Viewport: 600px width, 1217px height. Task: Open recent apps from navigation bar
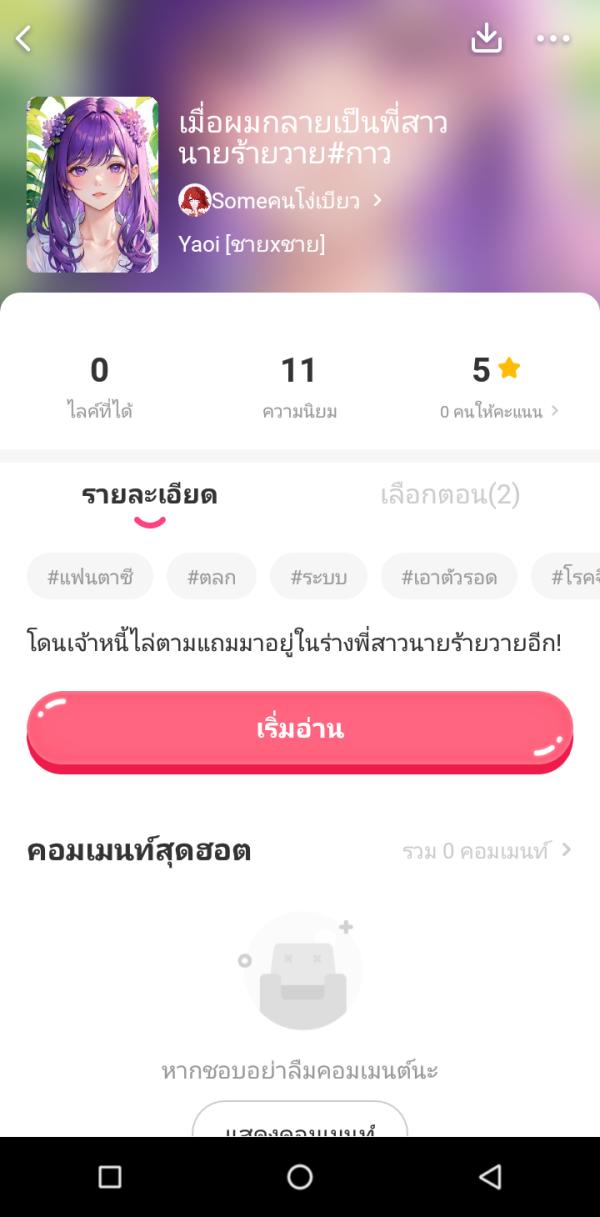pos(110,1177)
